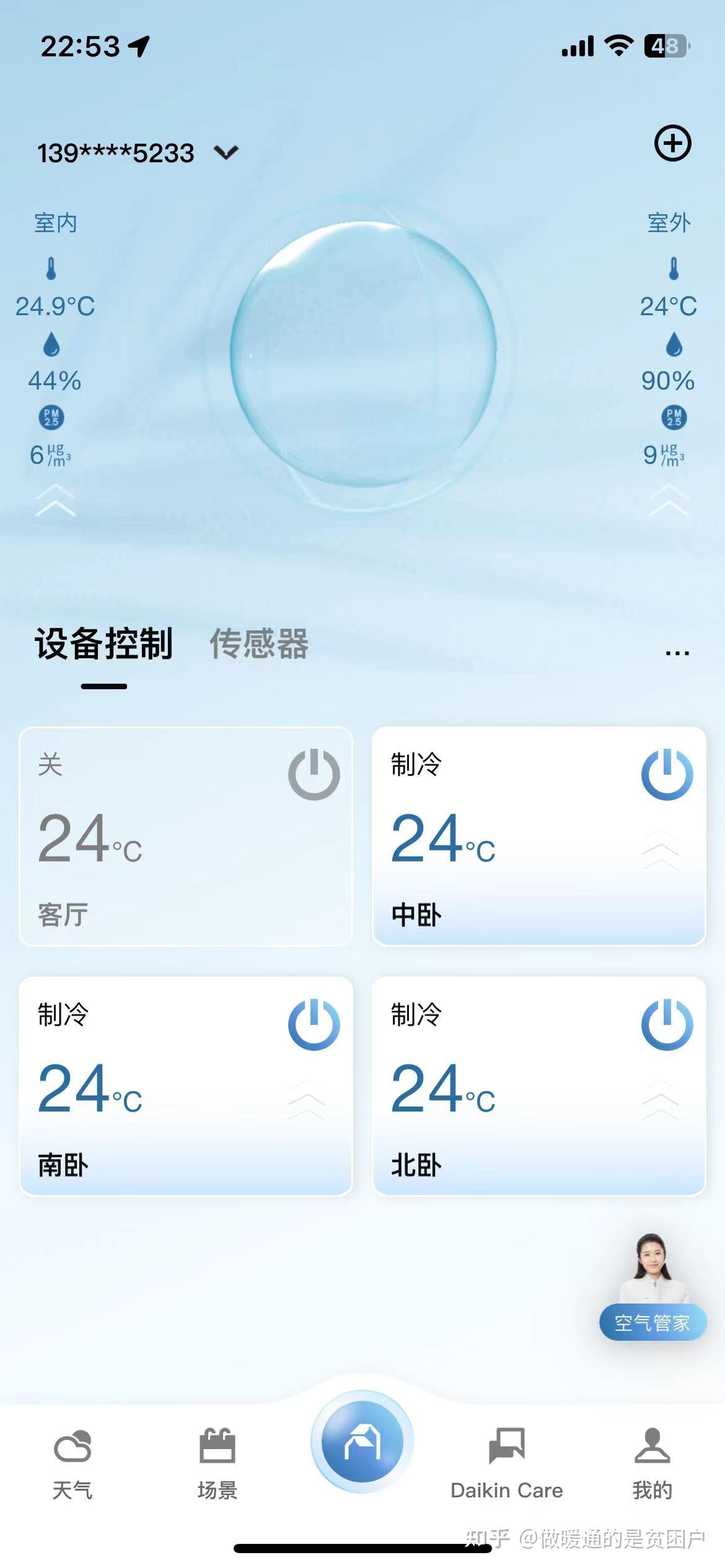Open the 我的 profile icon
Image resolution: width=725 pixels, height=1568 pixels.
coord(652,1446)
